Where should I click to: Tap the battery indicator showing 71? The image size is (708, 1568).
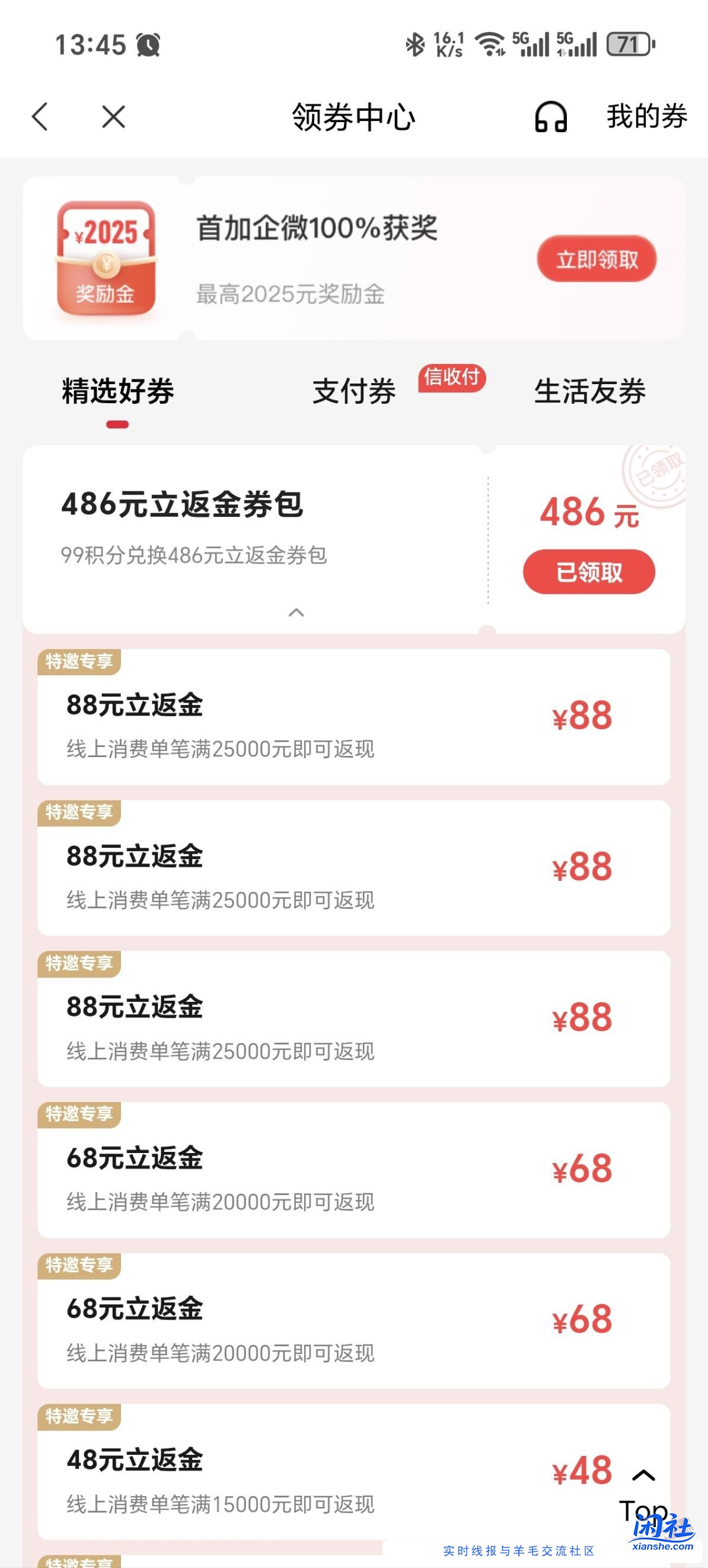[629, 43]
